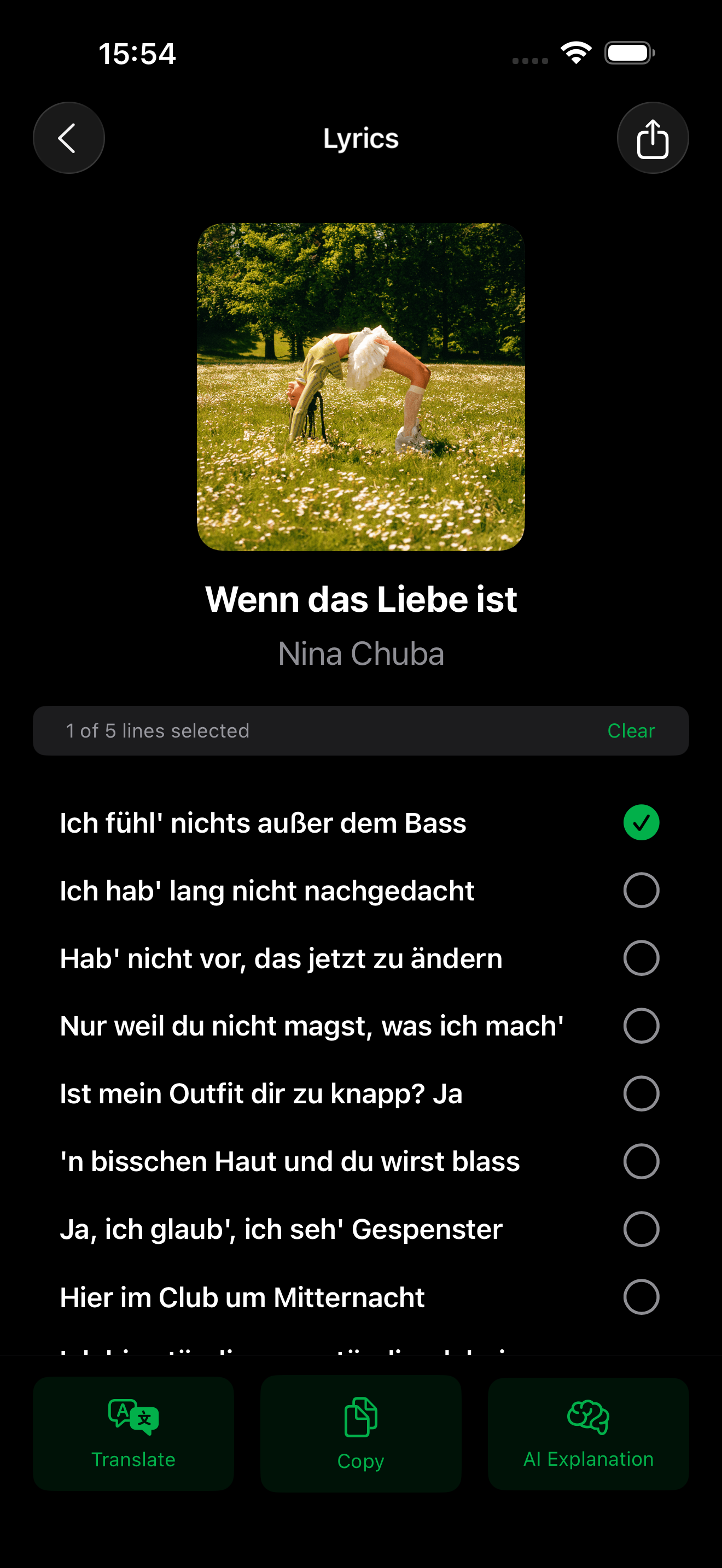Select the line ''n bisschen Haut und du wirst blass'
722x1568 pixels.
pos(641,1161)
